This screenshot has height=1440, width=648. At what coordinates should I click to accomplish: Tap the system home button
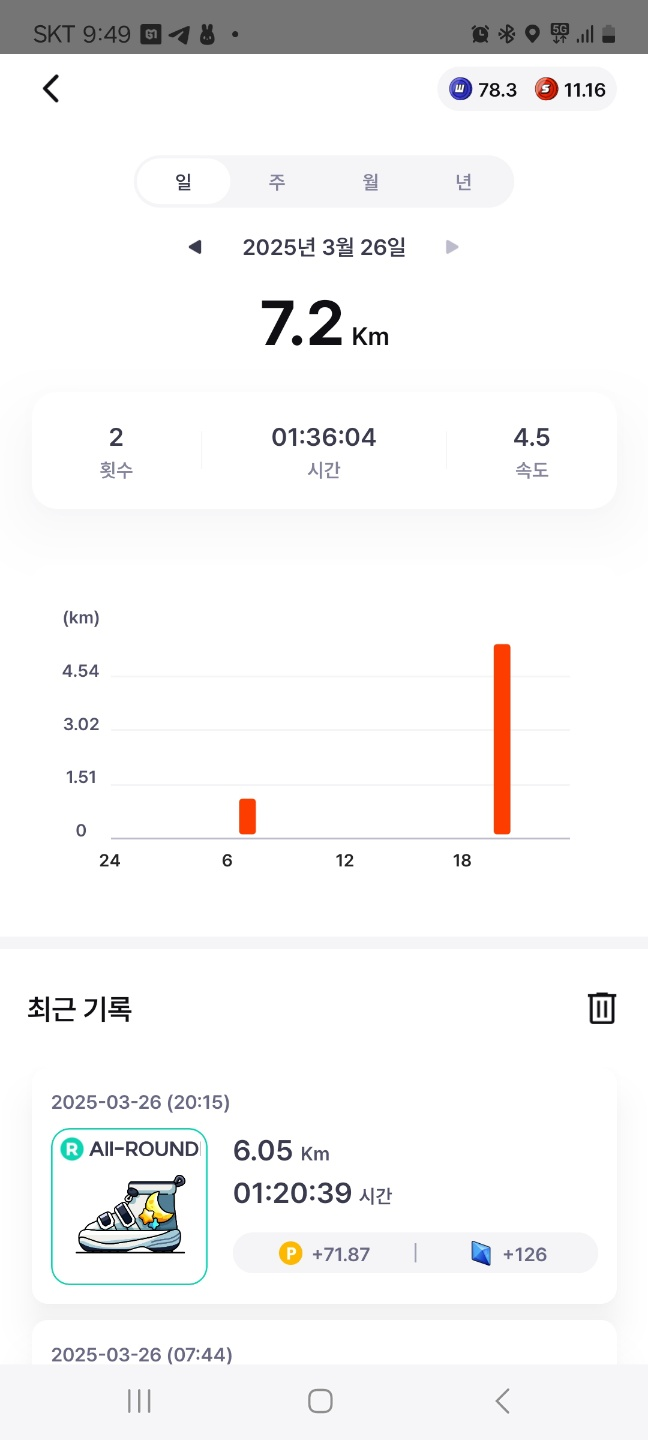[x=320, y=1401]
